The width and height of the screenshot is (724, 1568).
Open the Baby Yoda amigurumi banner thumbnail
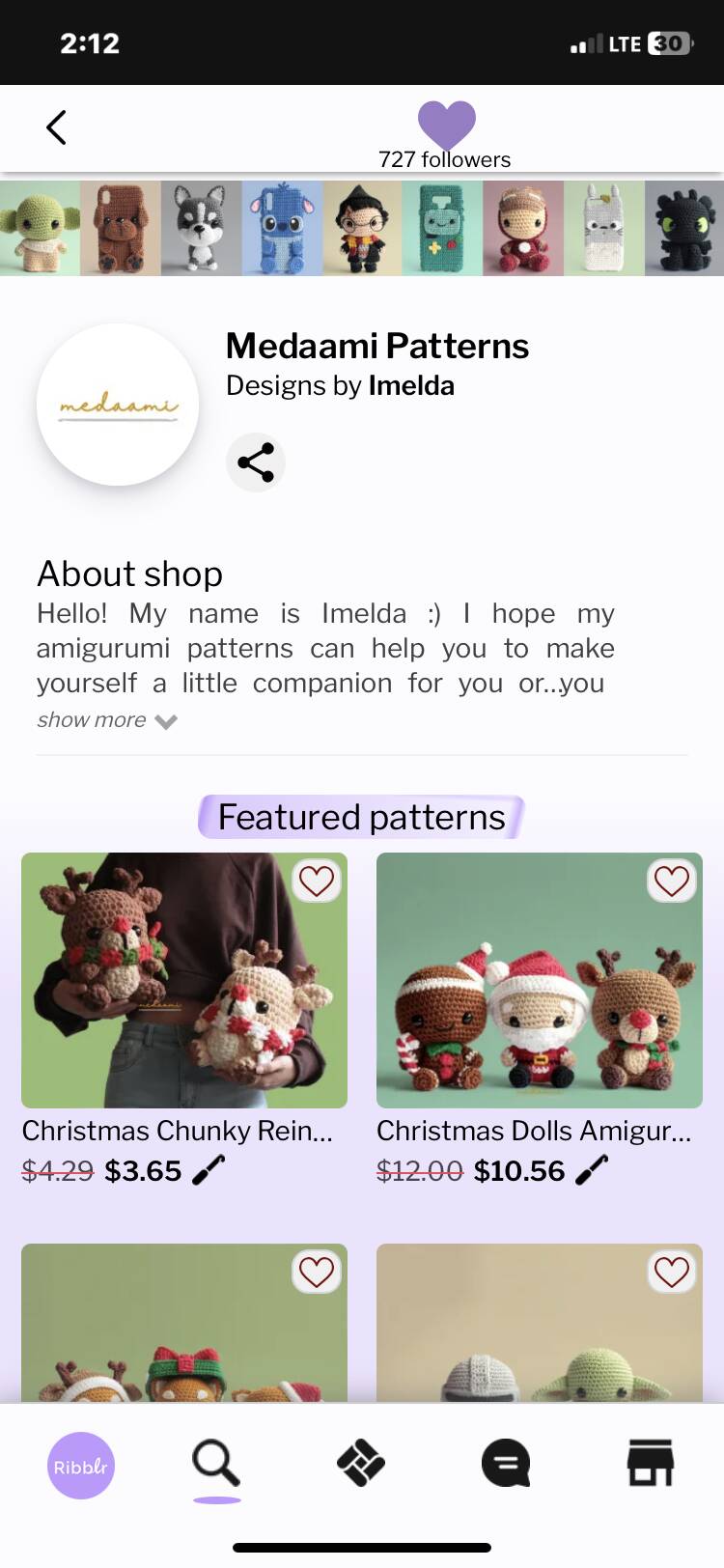coord(40,227)
